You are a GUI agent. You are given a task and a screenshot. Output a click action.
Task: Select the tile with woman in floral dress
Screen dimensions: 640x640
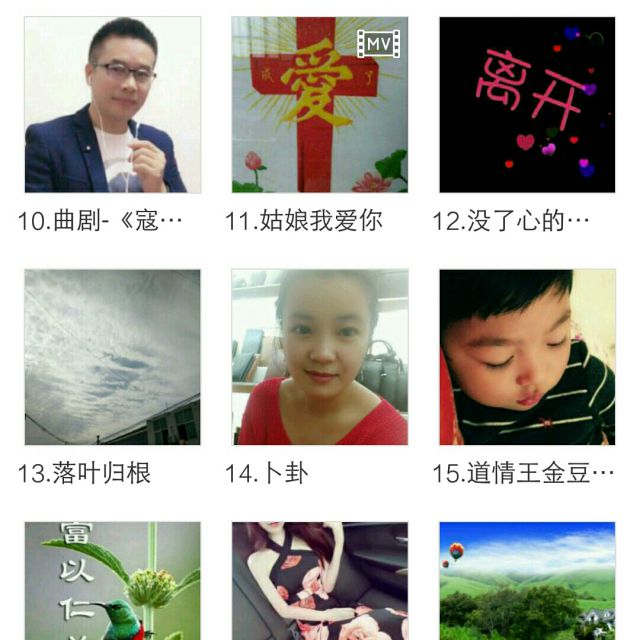tap(319, 582)
